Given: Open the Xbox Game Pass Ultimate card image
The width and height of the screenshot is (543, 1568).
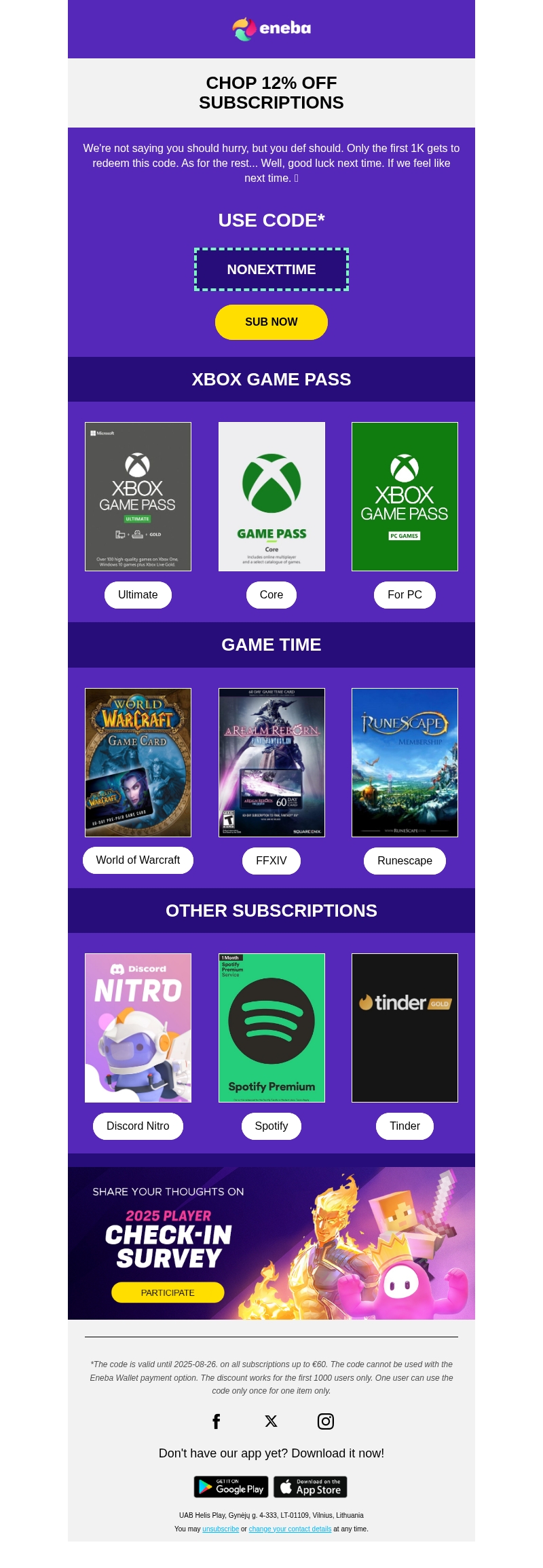Looking at the screenshot, I should pyautogui.click(x=138, y=497).
